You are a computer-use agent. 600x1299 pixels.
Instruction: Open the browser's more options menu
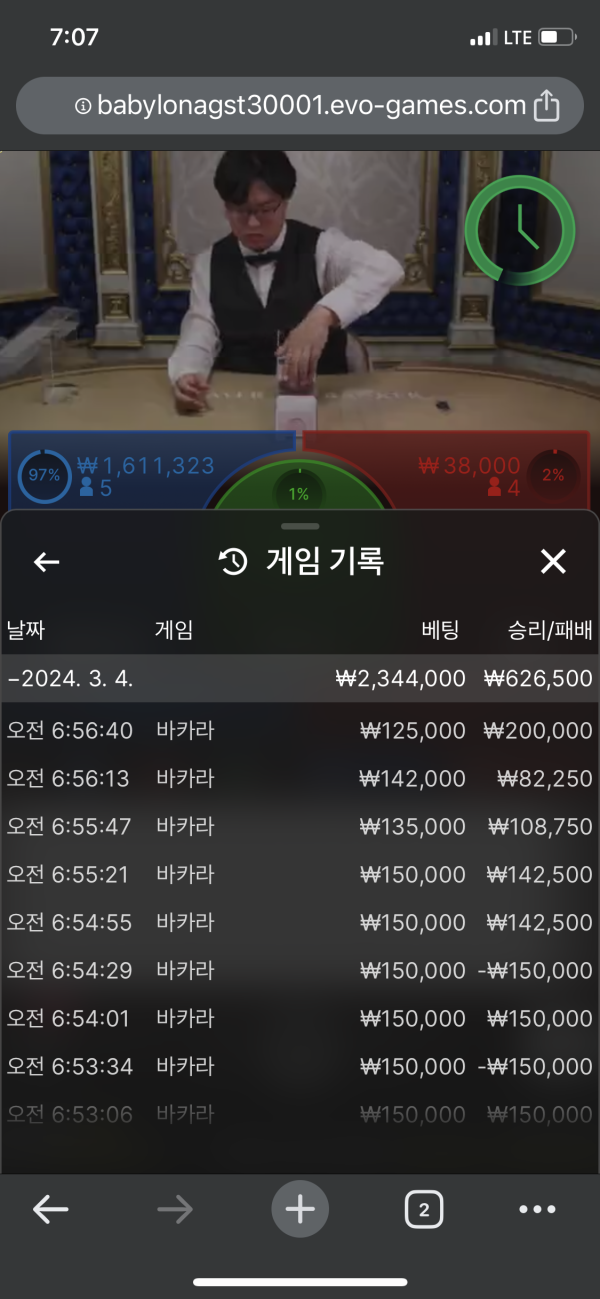[537, 1210]
